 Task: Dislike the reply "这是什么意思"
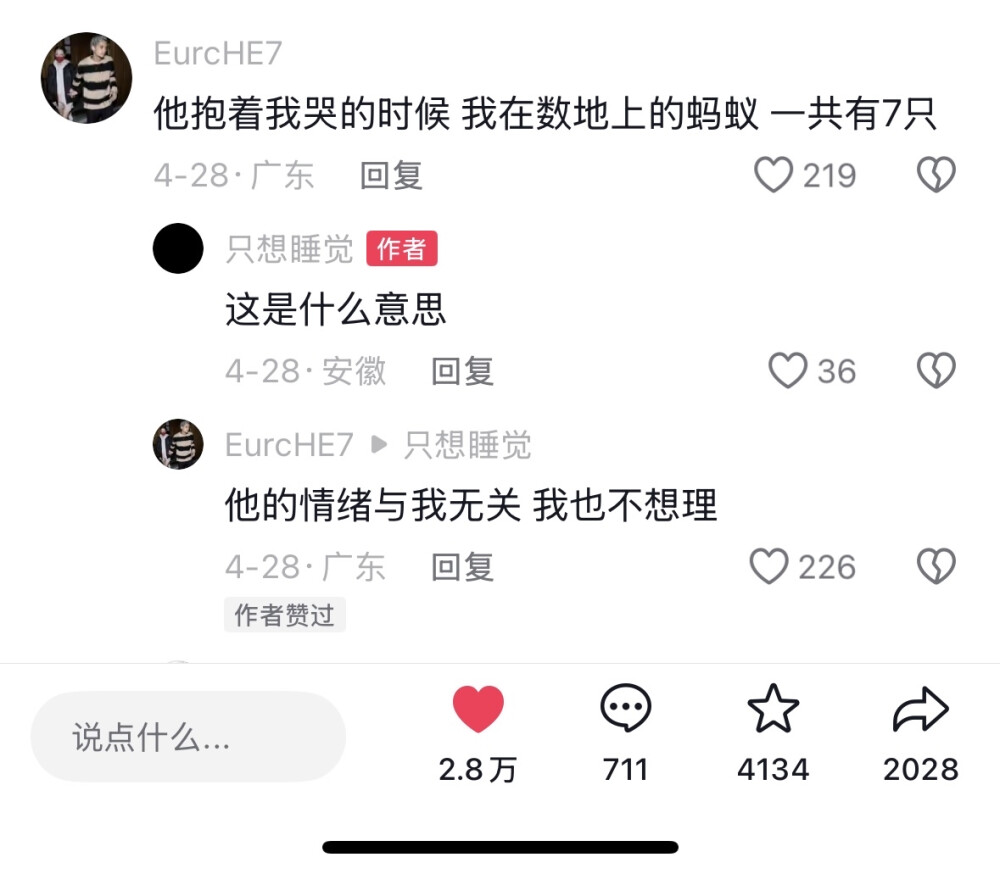tap(936, 371)
